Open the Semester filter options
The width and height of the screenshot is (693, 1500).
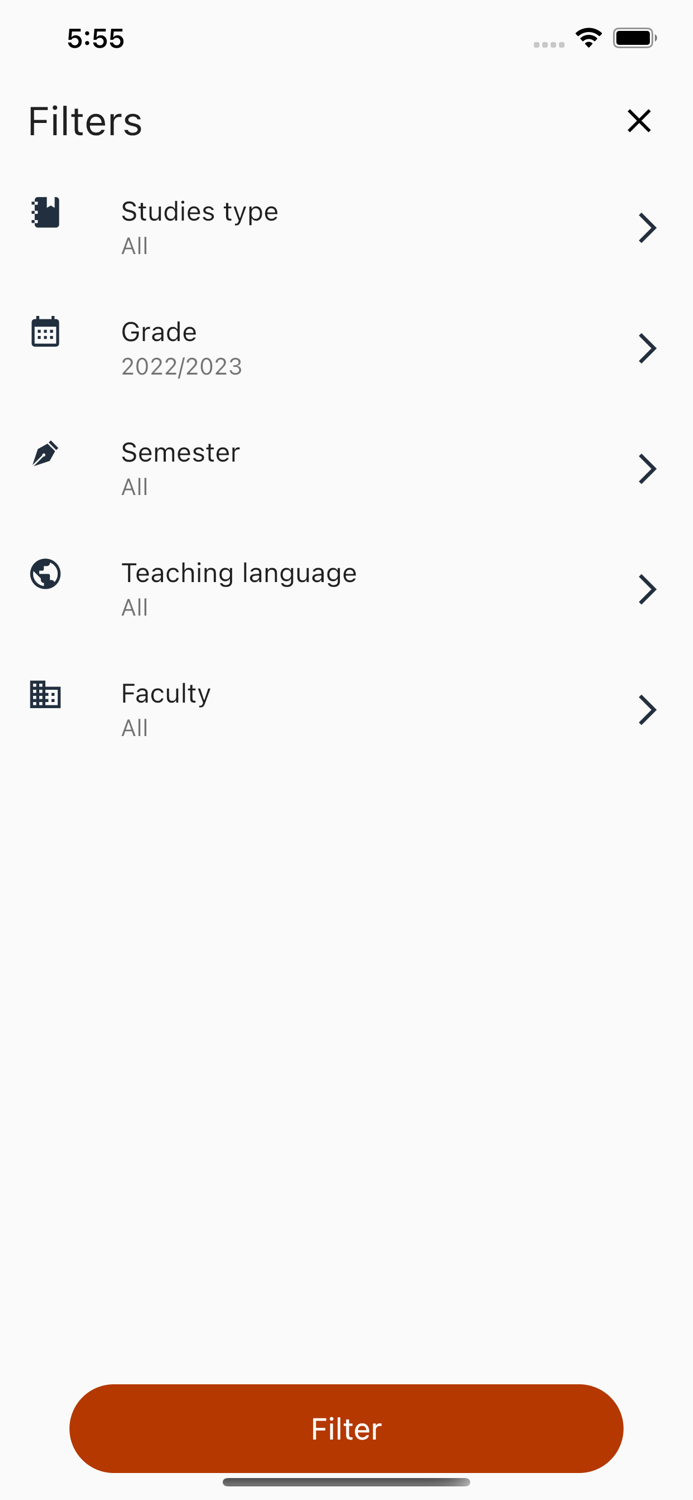[x=346, y=469]
